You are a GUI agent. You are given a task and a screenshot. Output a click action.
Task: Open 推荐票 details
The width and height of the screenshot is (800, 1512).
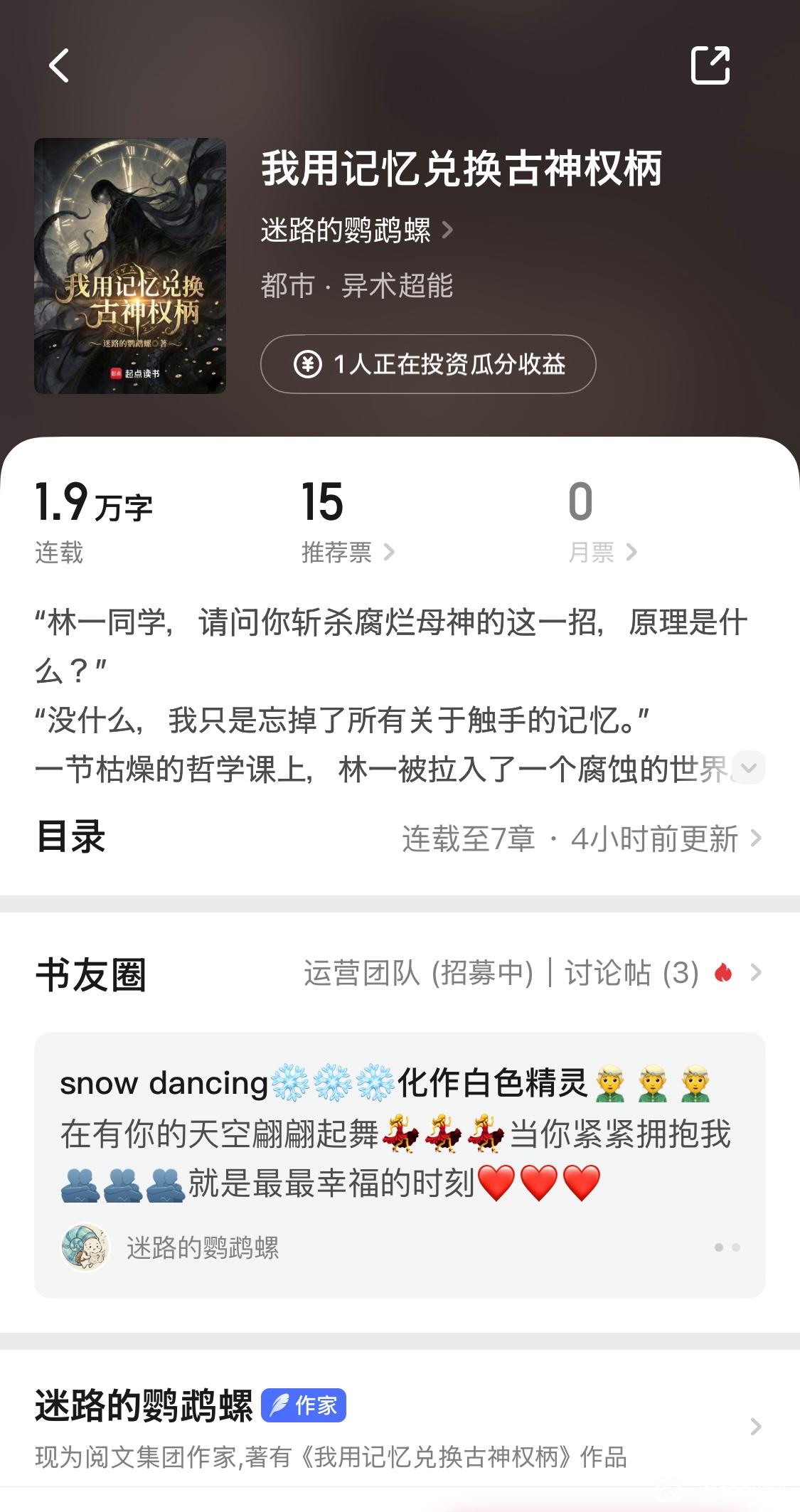(x=347, y=552)
